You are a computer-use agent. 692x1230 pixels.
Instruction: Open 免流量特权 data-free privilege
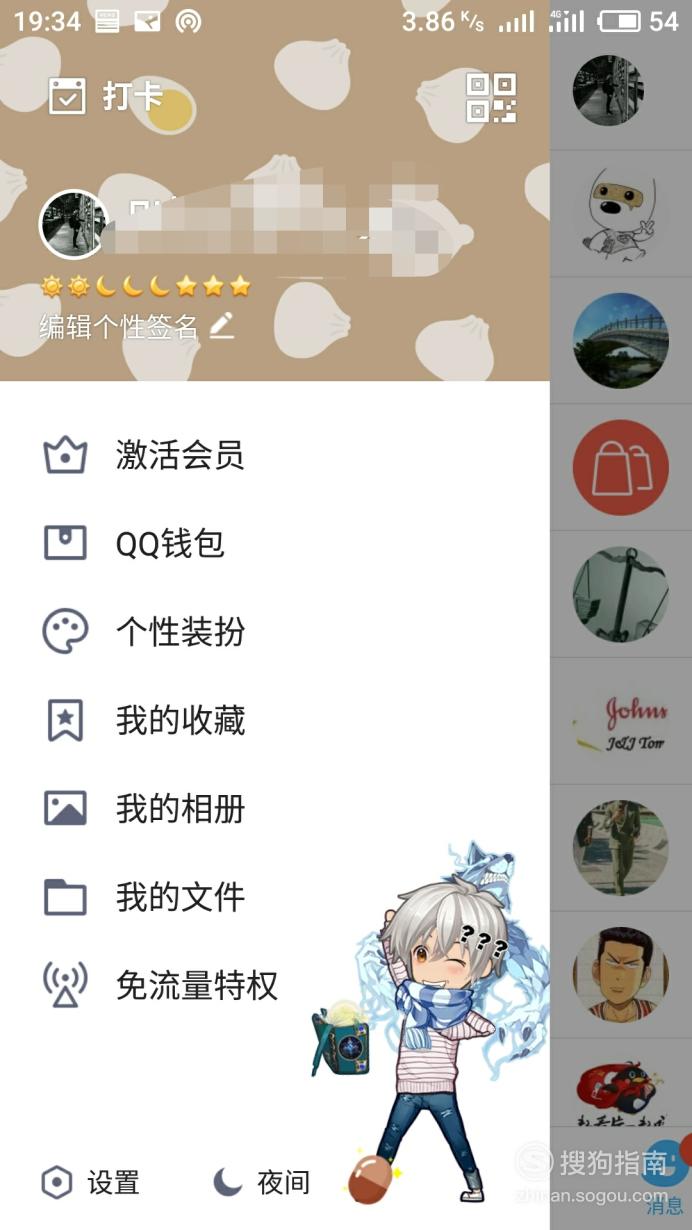coord(274,986)
